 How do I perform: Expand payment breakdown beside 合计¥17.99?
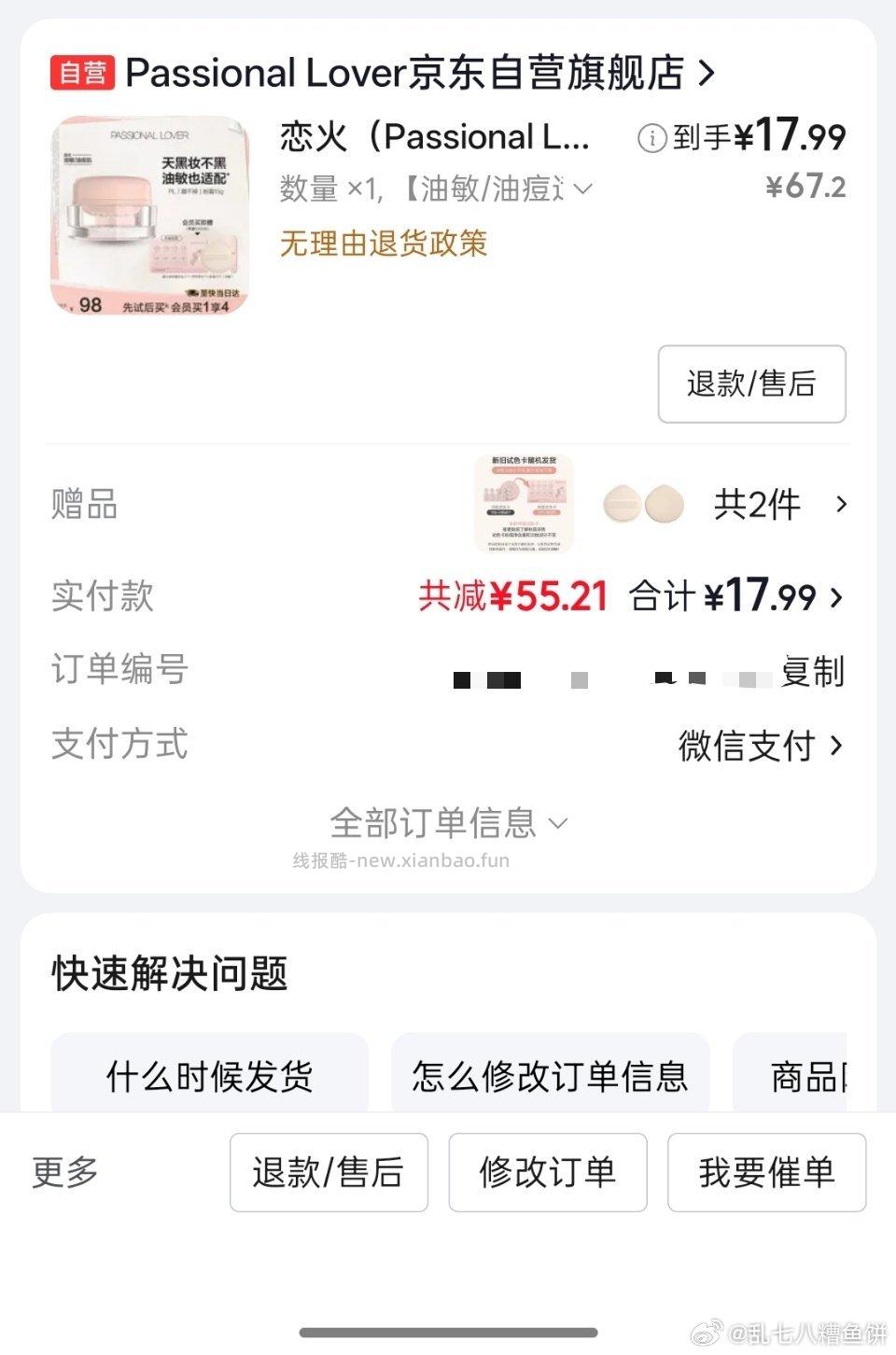[x=835, y=595]
